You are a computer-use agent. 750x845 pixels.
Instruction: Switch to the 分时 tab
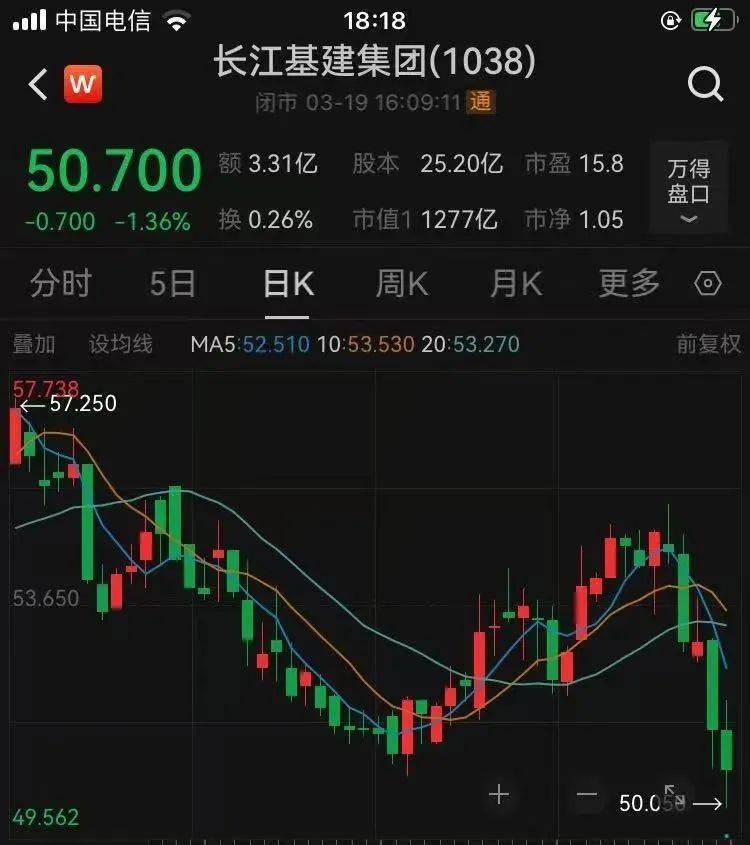[62, 284]
